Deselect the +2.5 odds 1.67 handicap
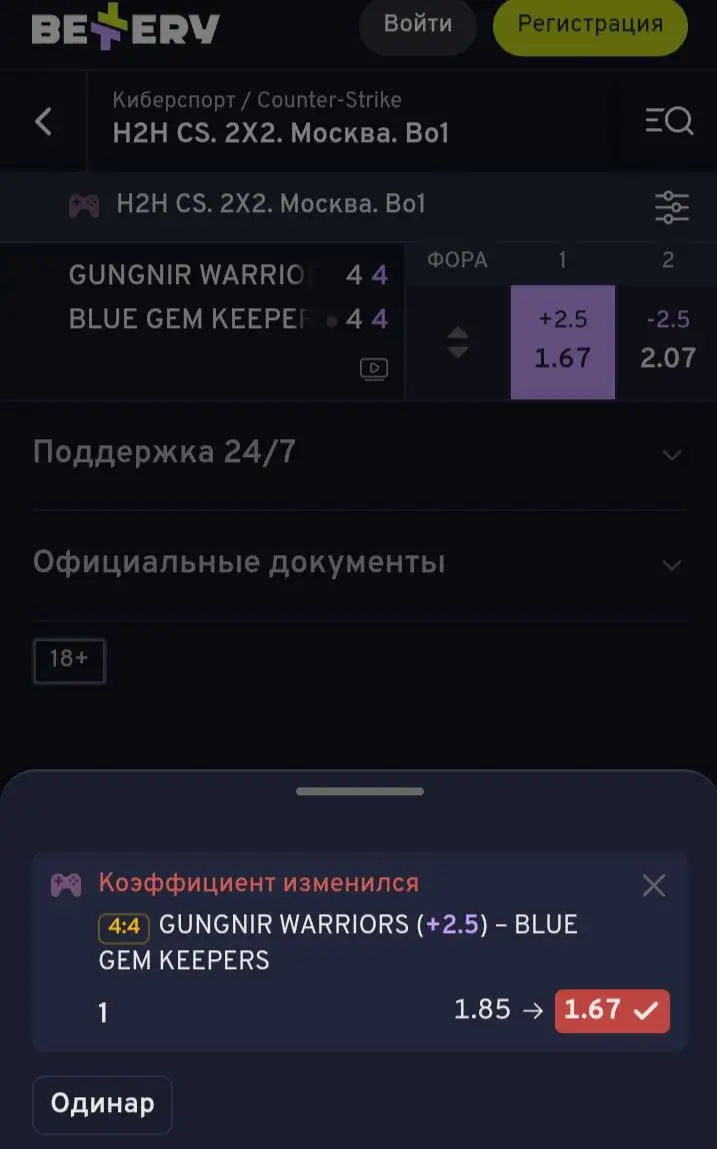This screenshot has height=1149, width=717. pos(562,341)
